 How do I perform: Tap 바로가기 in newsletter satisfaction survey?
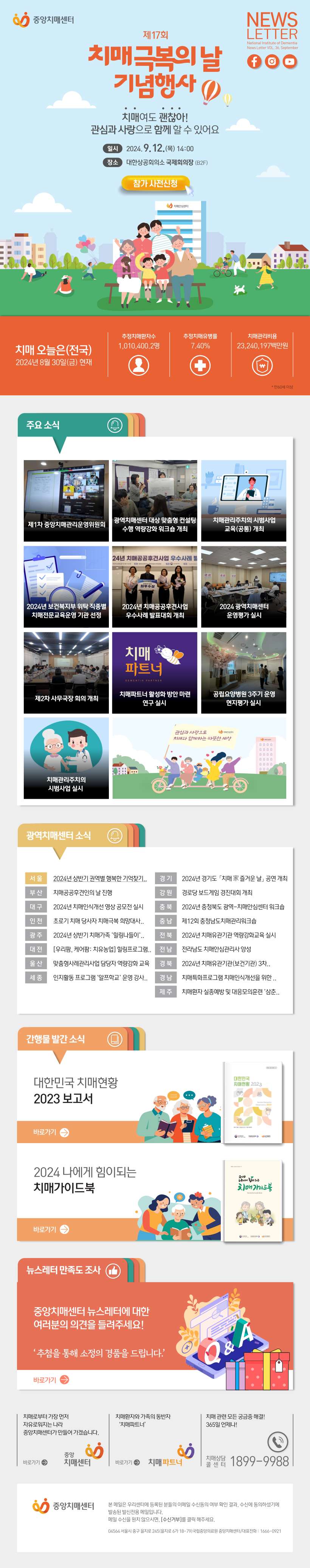click(x=51, y=1379)
